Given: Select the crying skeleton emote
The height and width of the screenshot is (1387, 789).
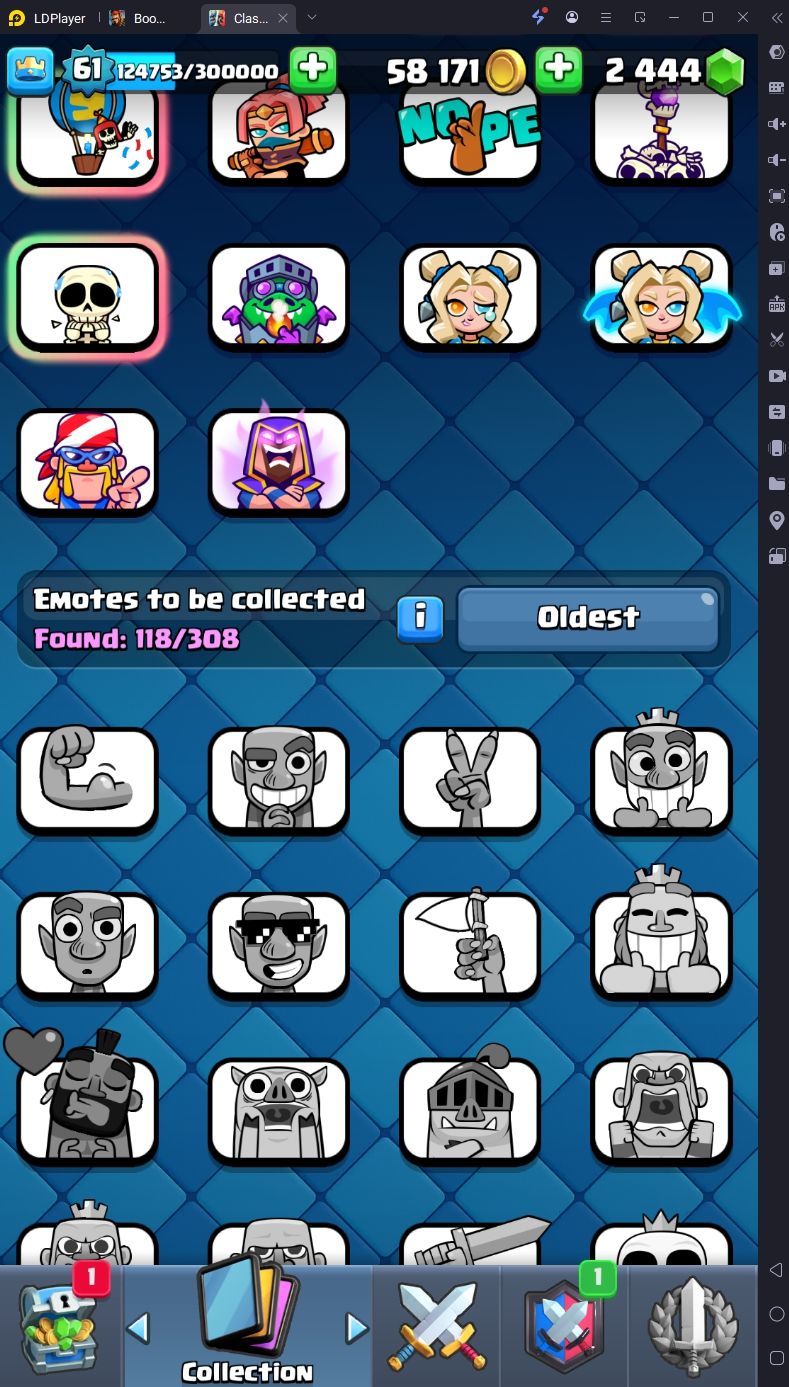Looking at the screenshot, I should 88,297.
